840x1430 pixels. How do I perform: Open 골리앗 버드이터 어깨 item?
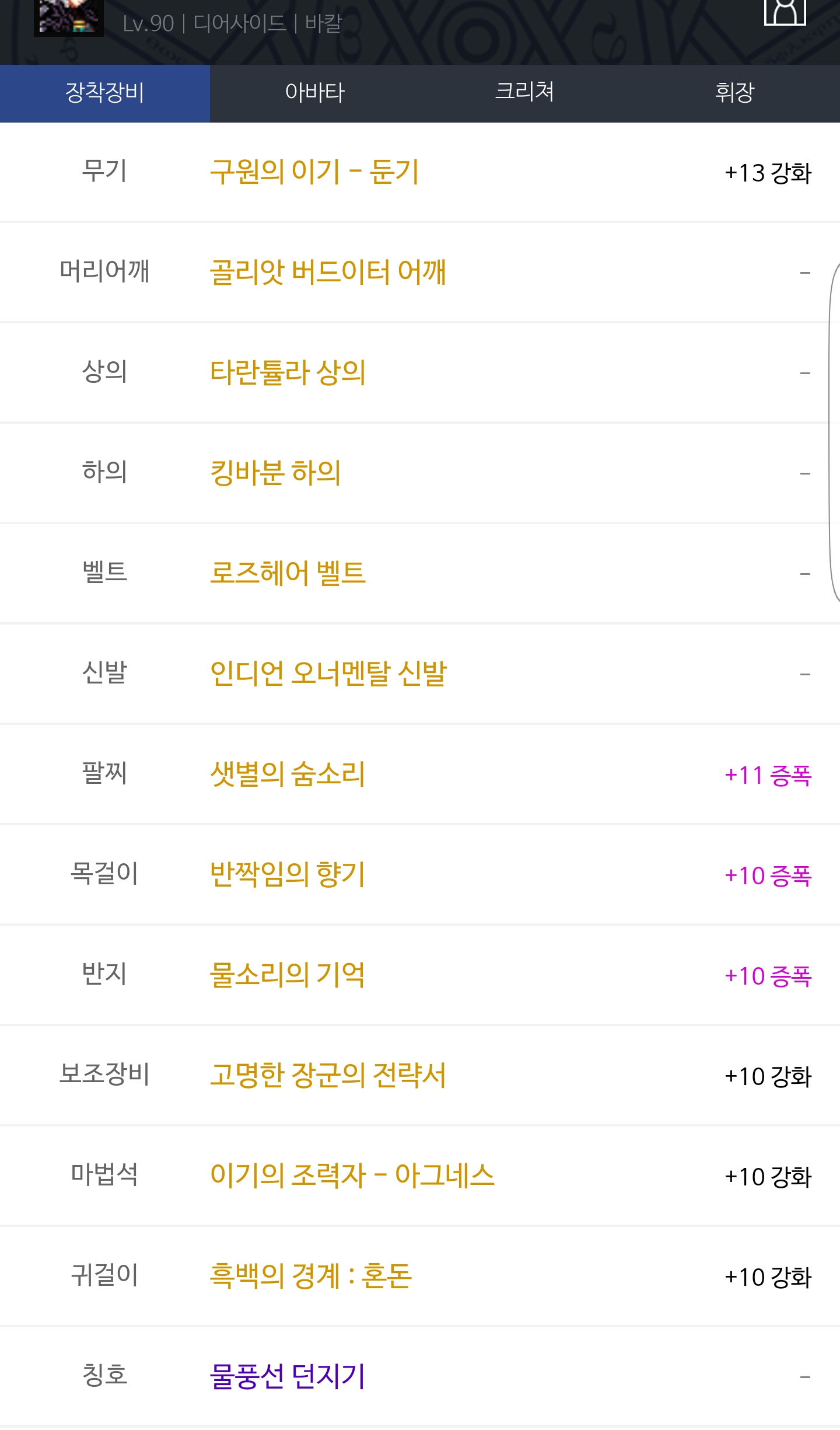tap(328, 273)
